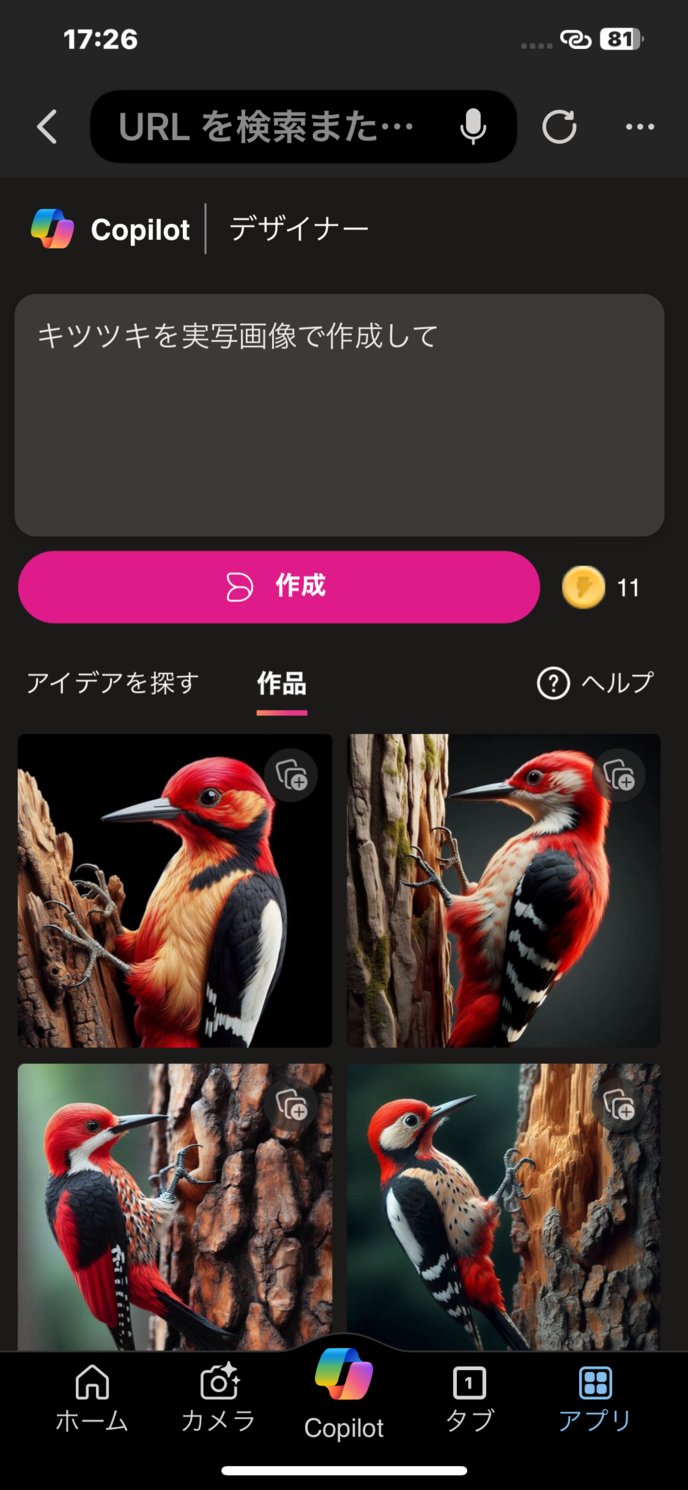
Task: Reload the current page
Action: [559, 127]
